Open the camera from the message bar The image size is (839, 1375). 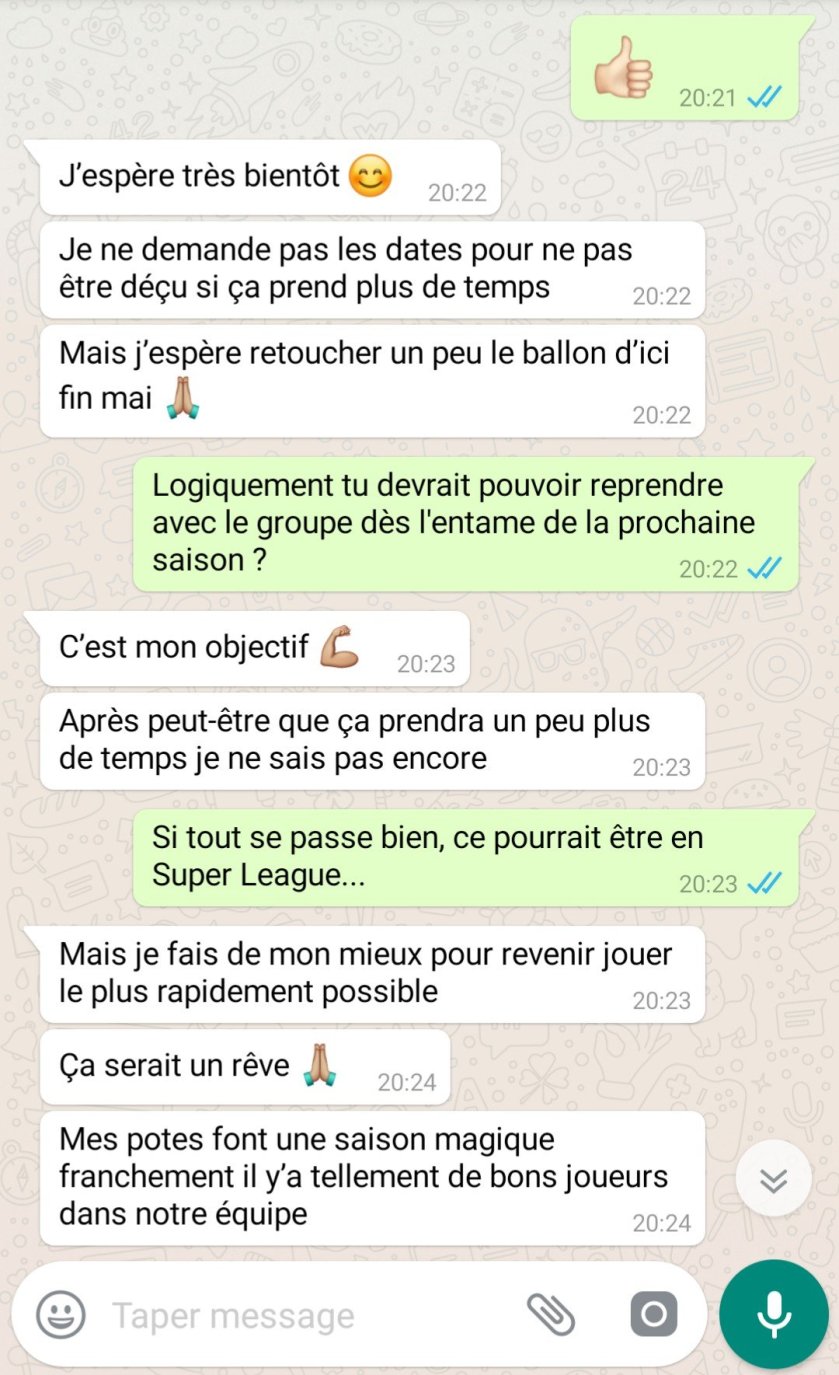[x=654, y=1314]
